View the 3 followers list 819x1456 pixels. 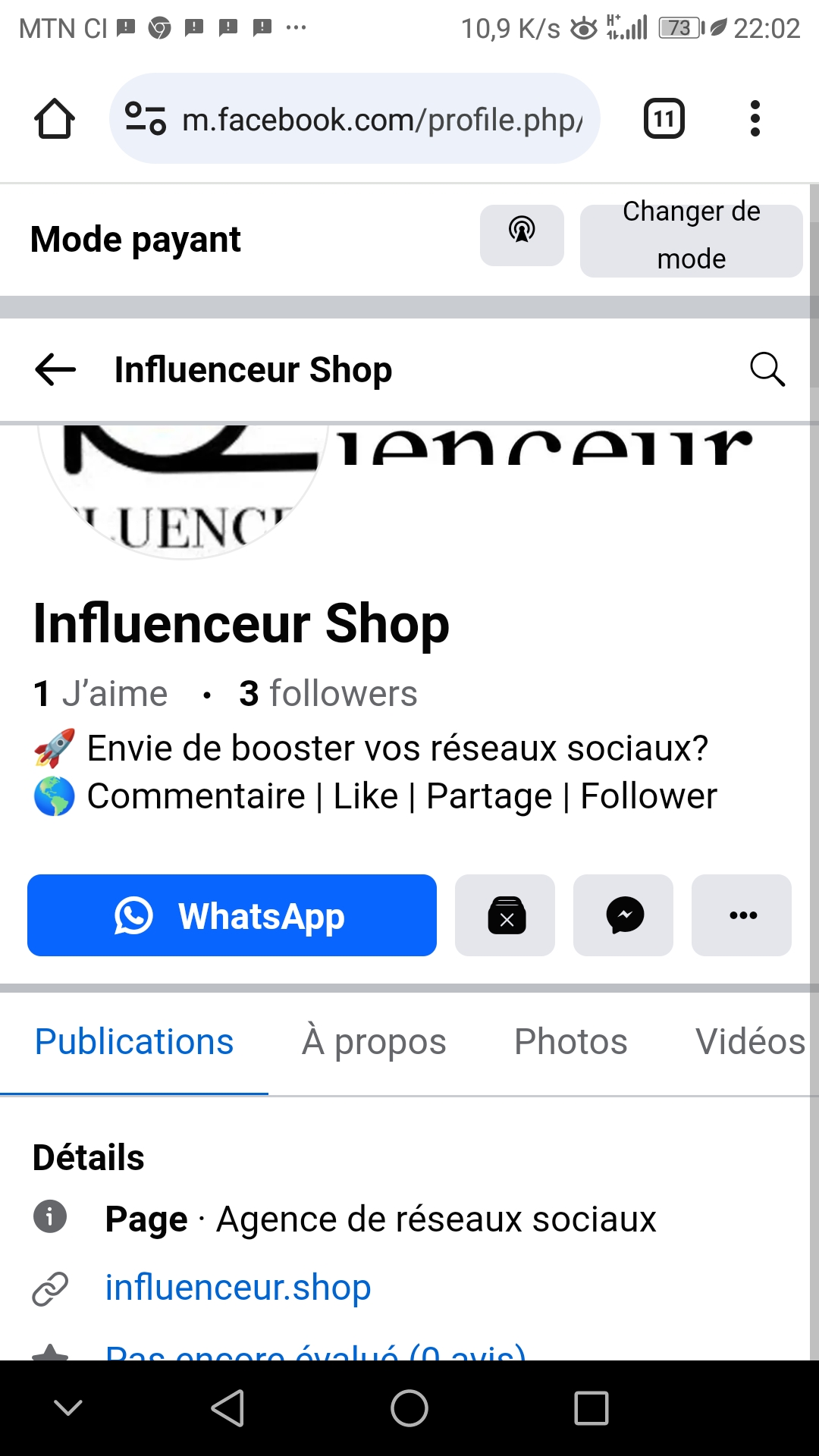click(328, 694)
